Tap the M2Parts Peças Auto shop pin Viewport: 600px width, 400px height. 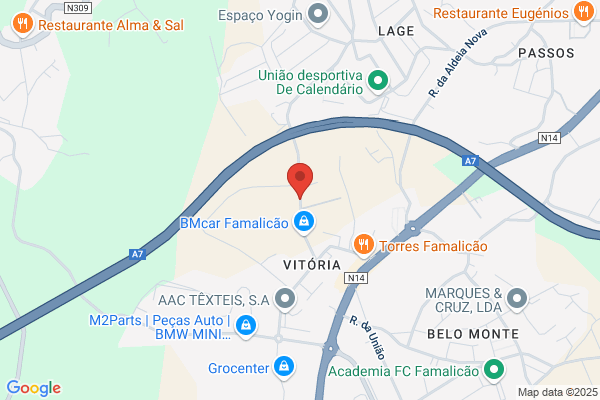[x=246, y=326]
